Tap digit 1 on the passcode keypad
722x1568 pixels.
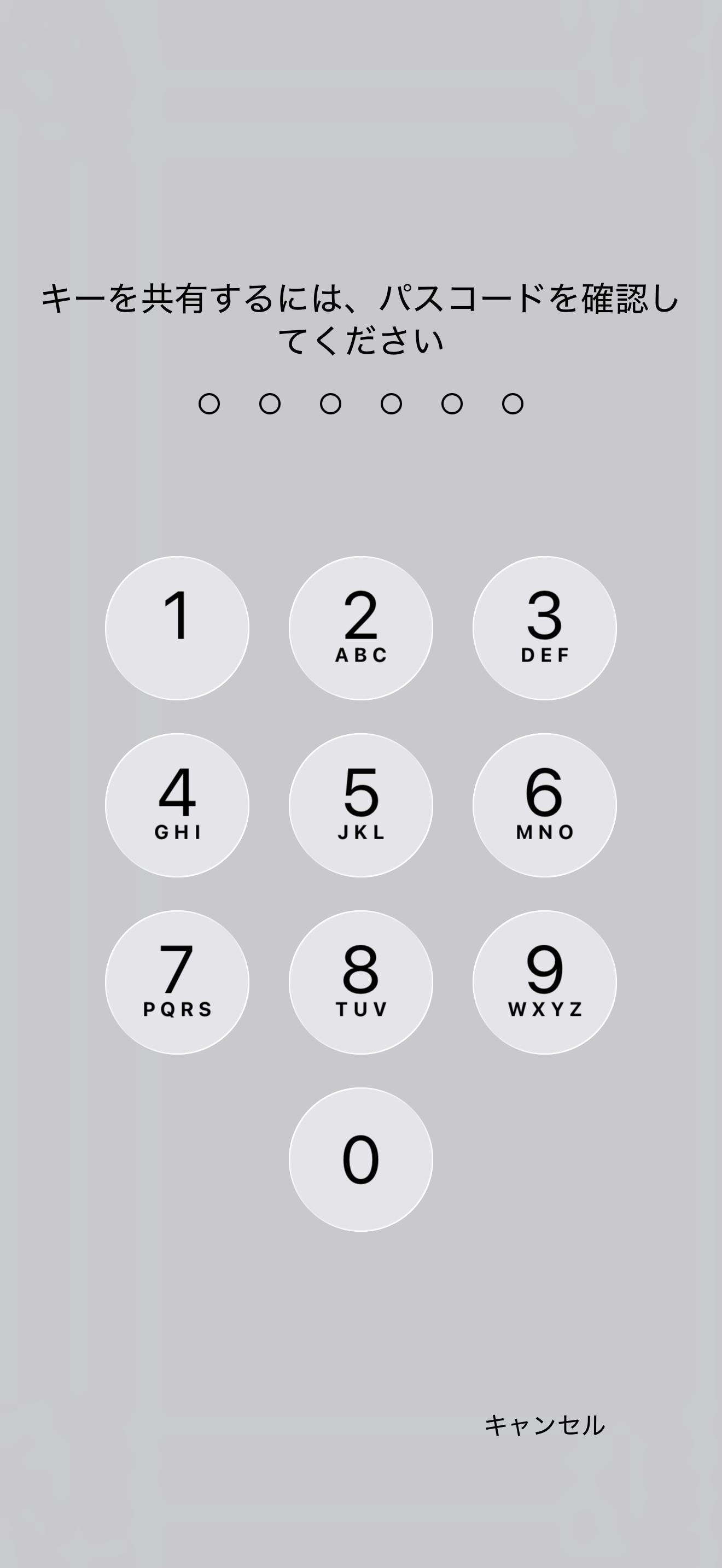pos(177,628)
